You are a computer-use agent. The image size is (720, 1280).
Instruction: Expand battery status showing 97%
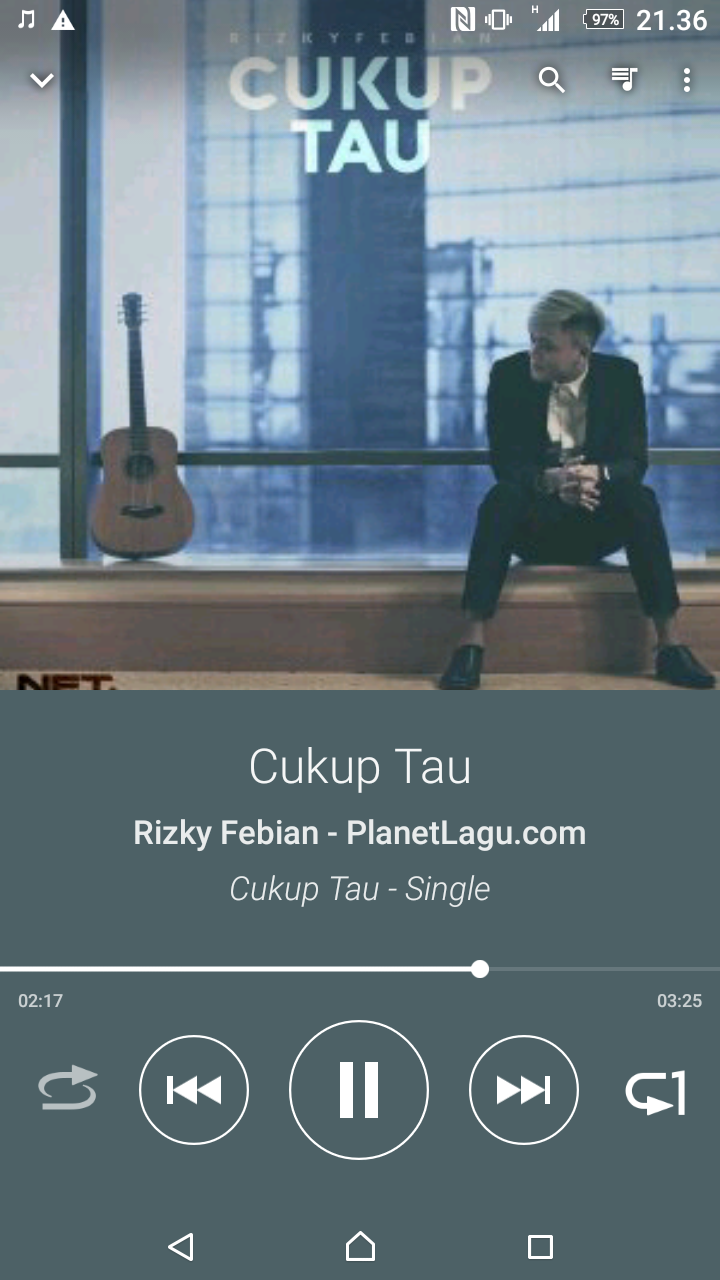point(600,17)
